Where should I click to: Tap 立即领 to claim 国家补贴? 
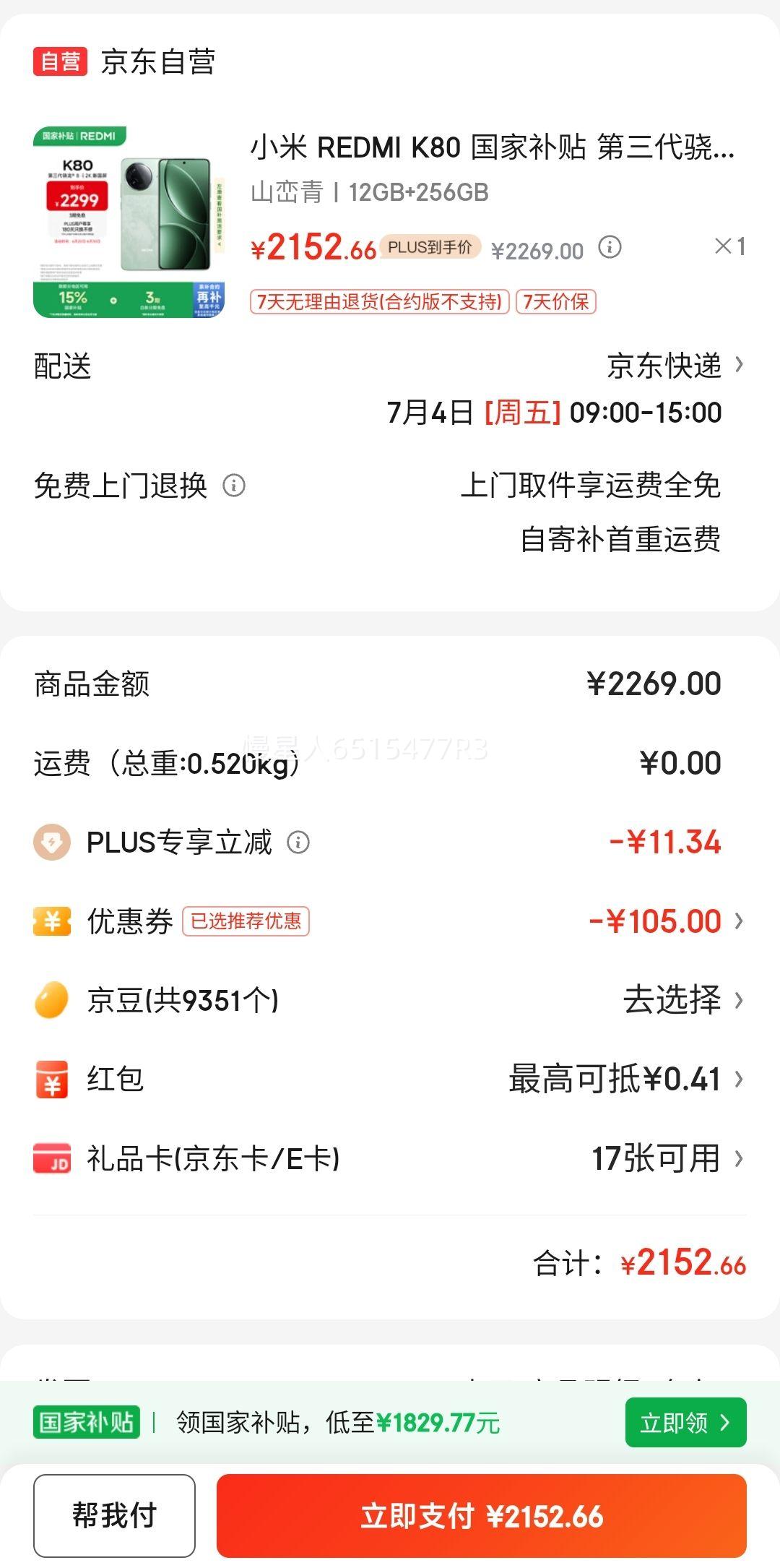[685, 1423]
